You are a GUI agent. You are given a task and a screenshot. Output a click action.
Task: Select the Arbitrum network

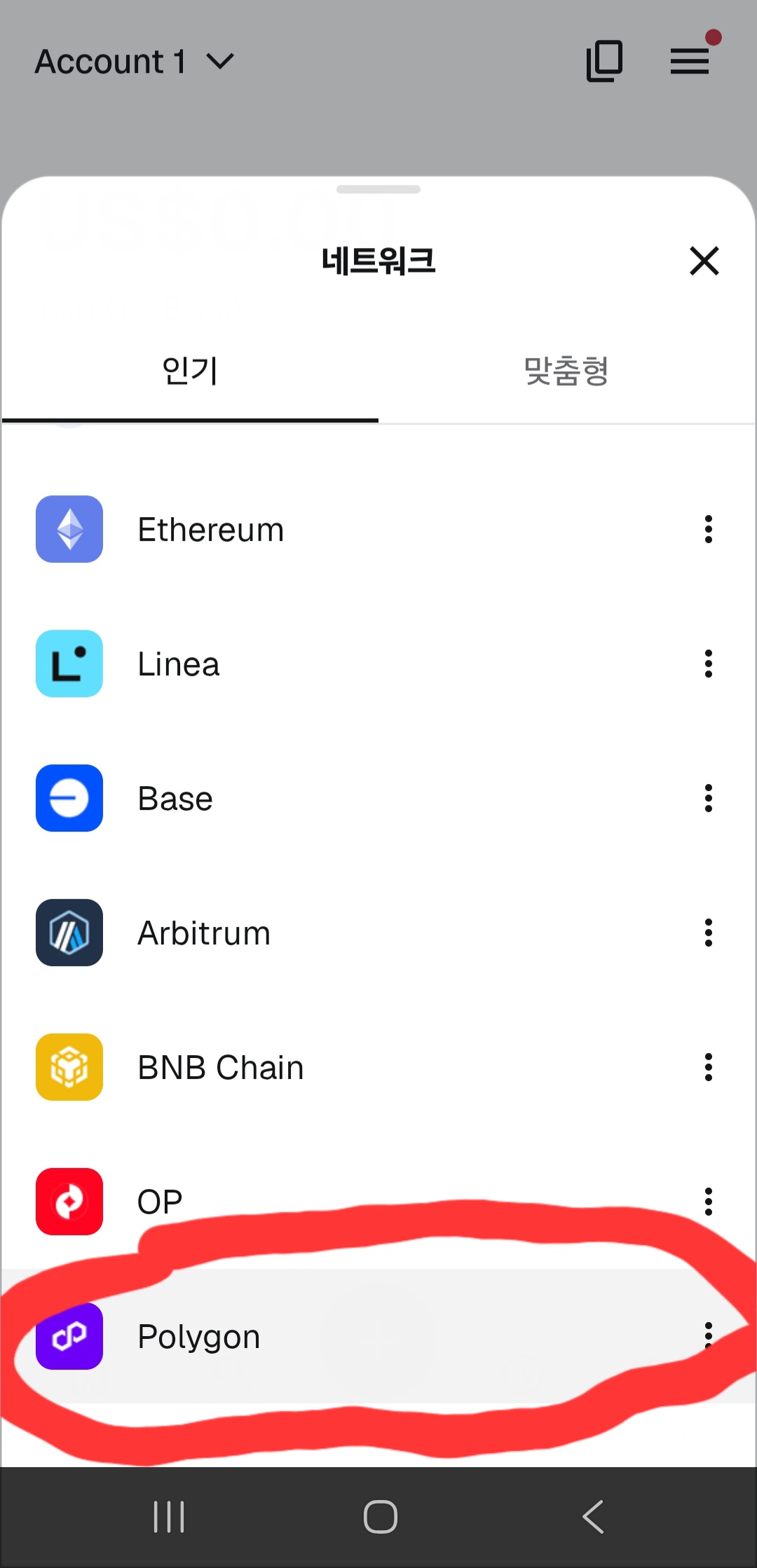(204, 933)
